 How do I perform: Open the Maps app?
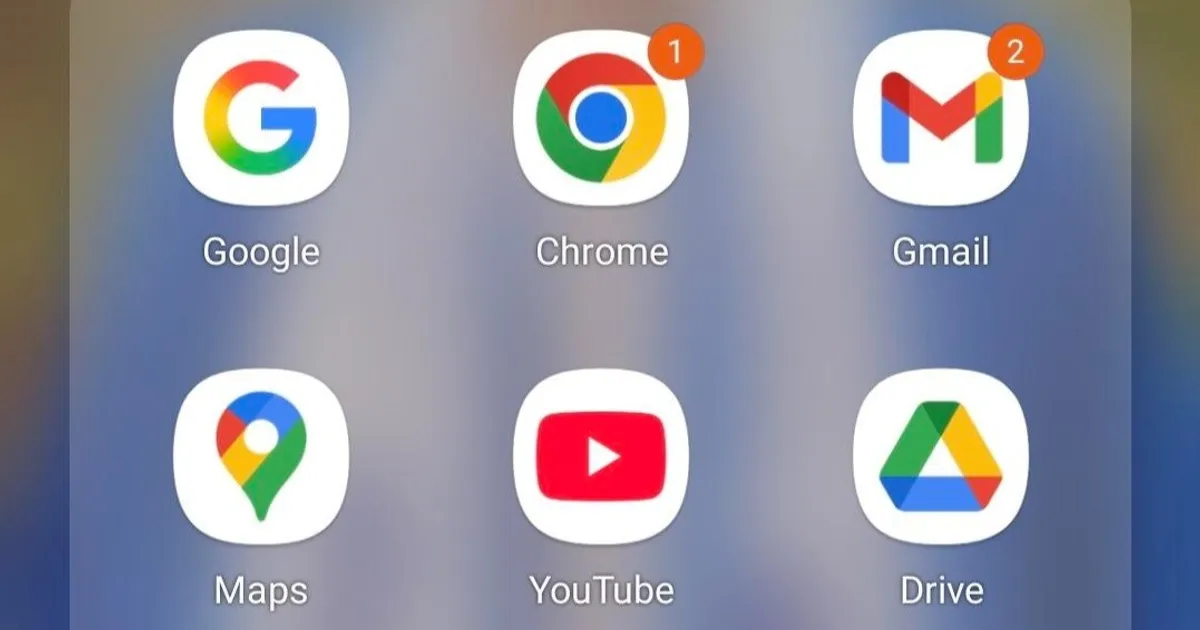coord(260,456)
